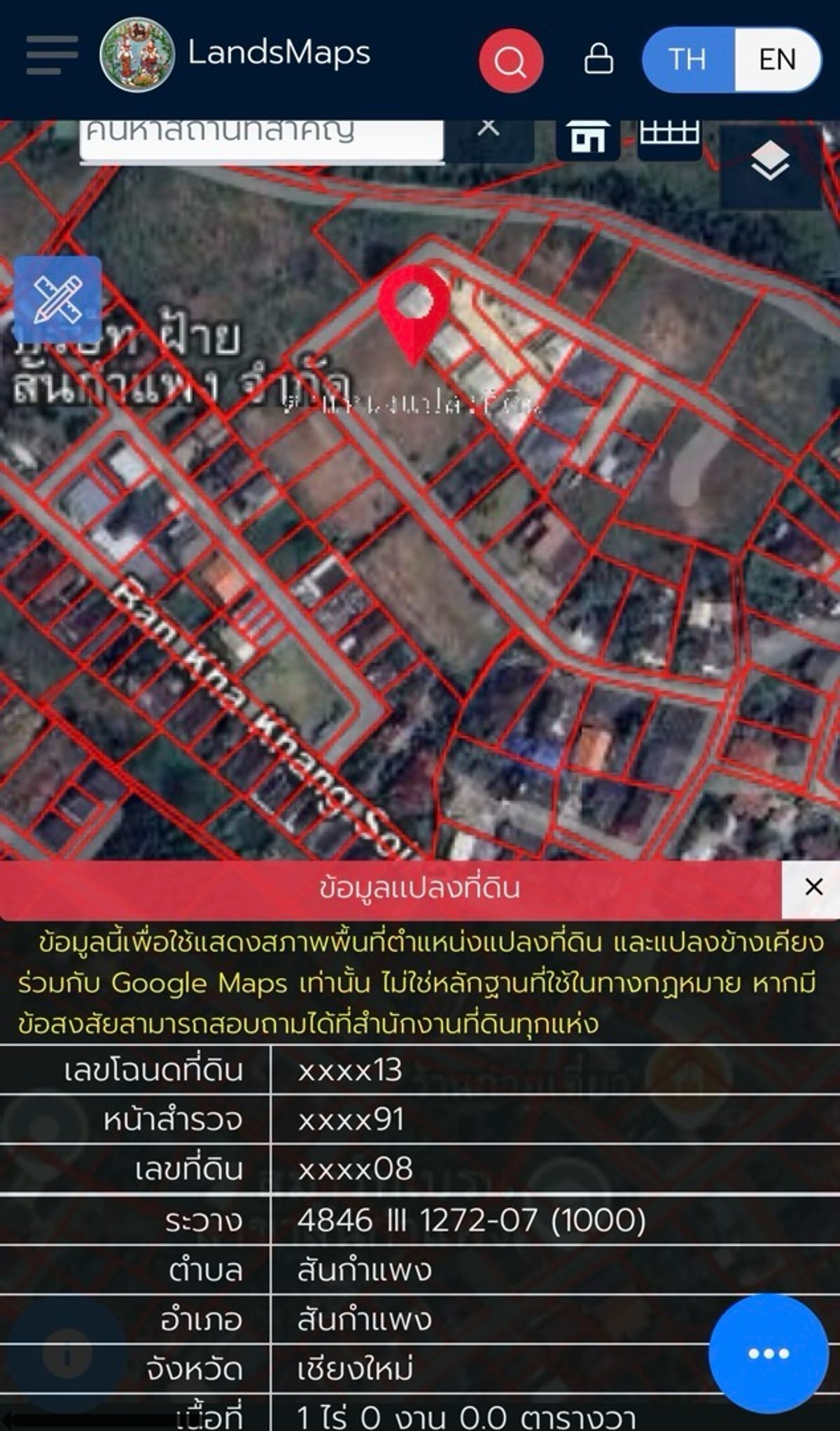This screenshot has width=840, height=1431.
Task: Open the map layers selector
Action: pos(770,161)
